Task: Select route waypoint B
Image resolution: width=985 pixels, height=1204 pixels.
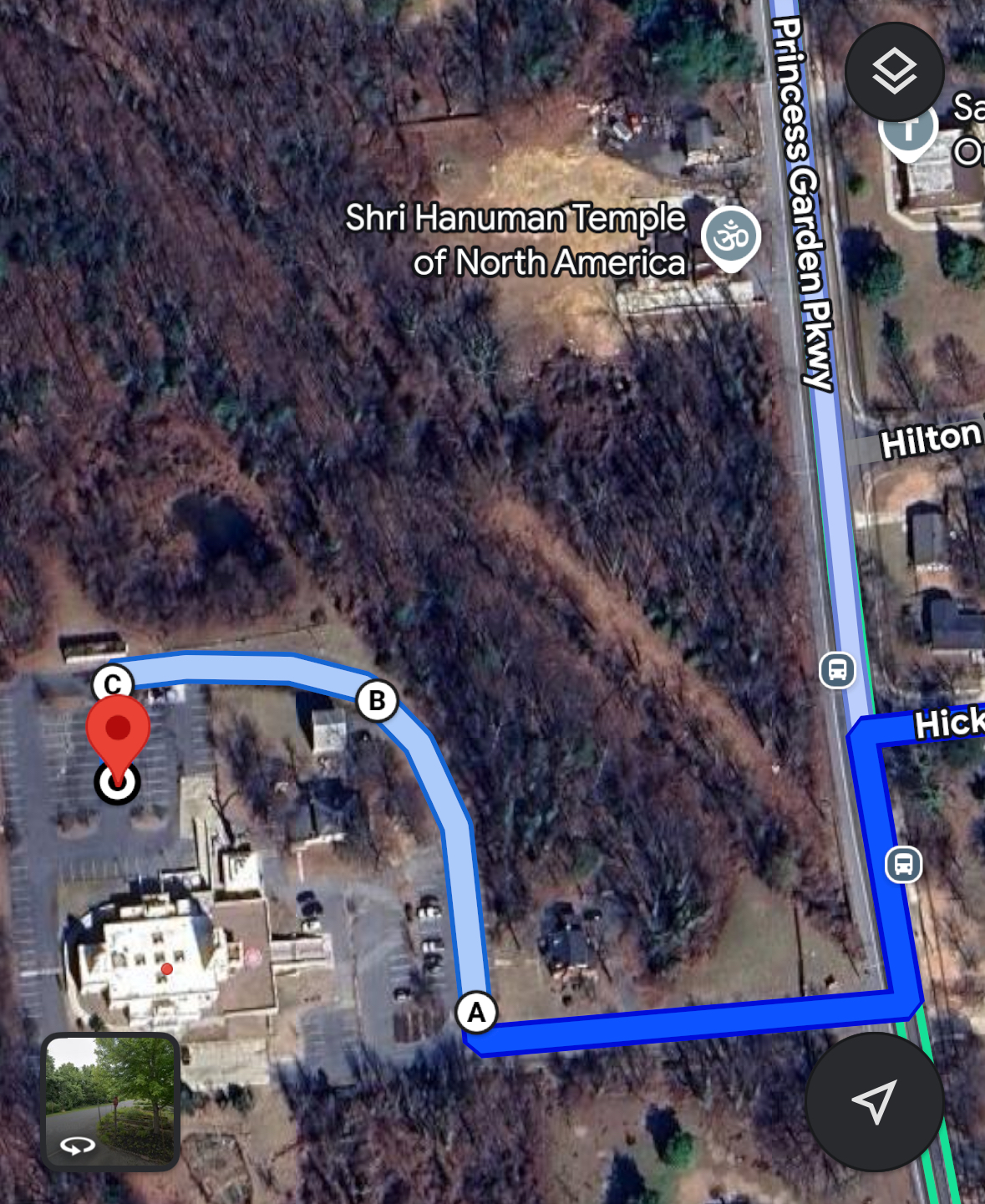Action: pyautogui.click(x=377, y=700)
